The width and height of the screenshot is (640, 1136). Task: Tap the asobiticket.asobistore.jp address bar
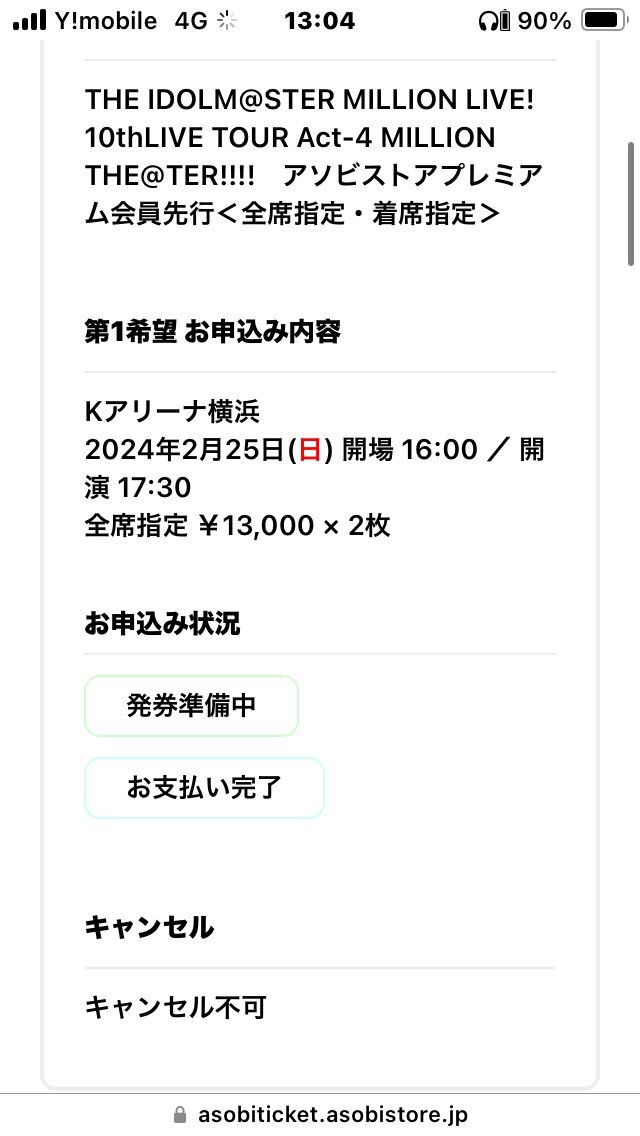pos(320,1114)
